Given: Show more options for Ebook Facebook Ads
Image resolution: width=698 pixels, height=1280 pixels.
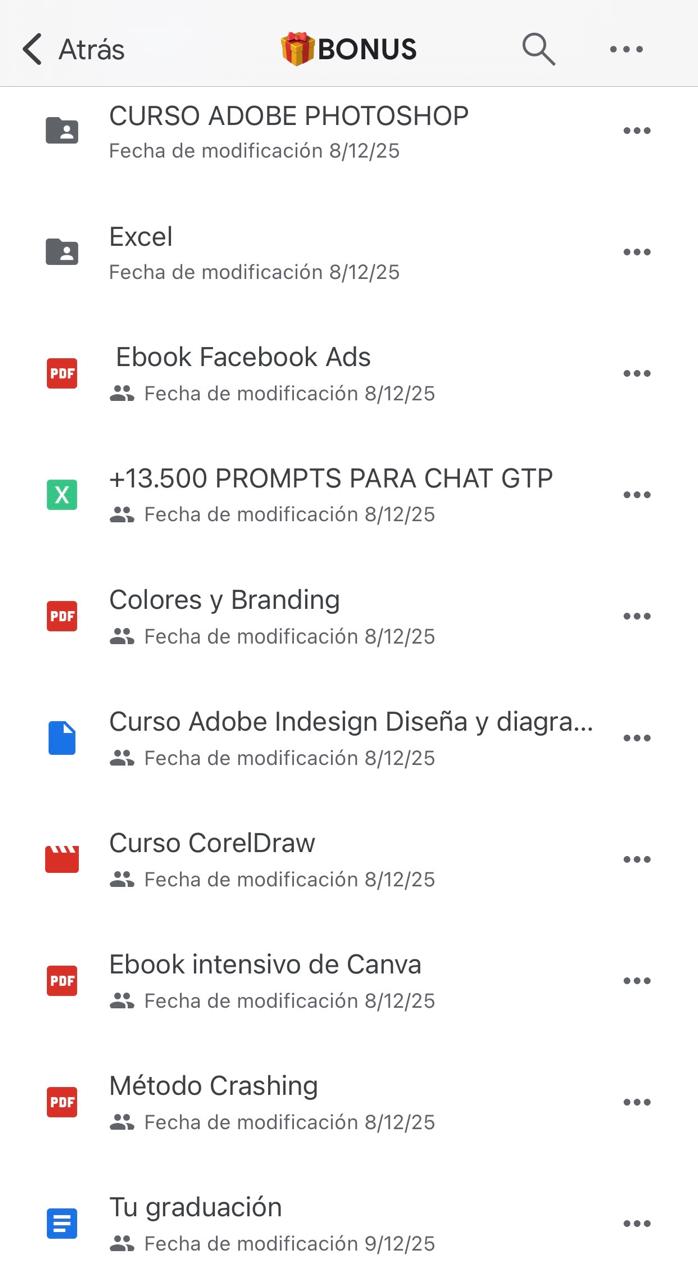Looking at the screenshot, I should pyautogui.click(x=637, y=373).
